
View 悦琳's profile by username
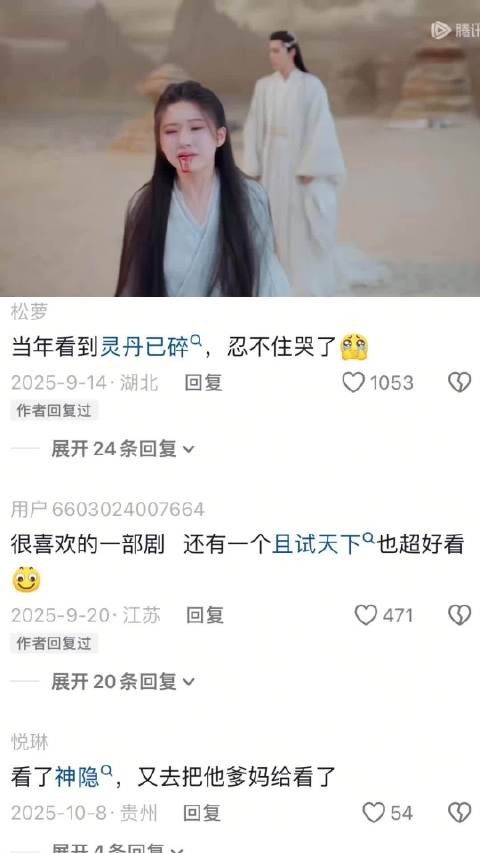pos(29,741)
